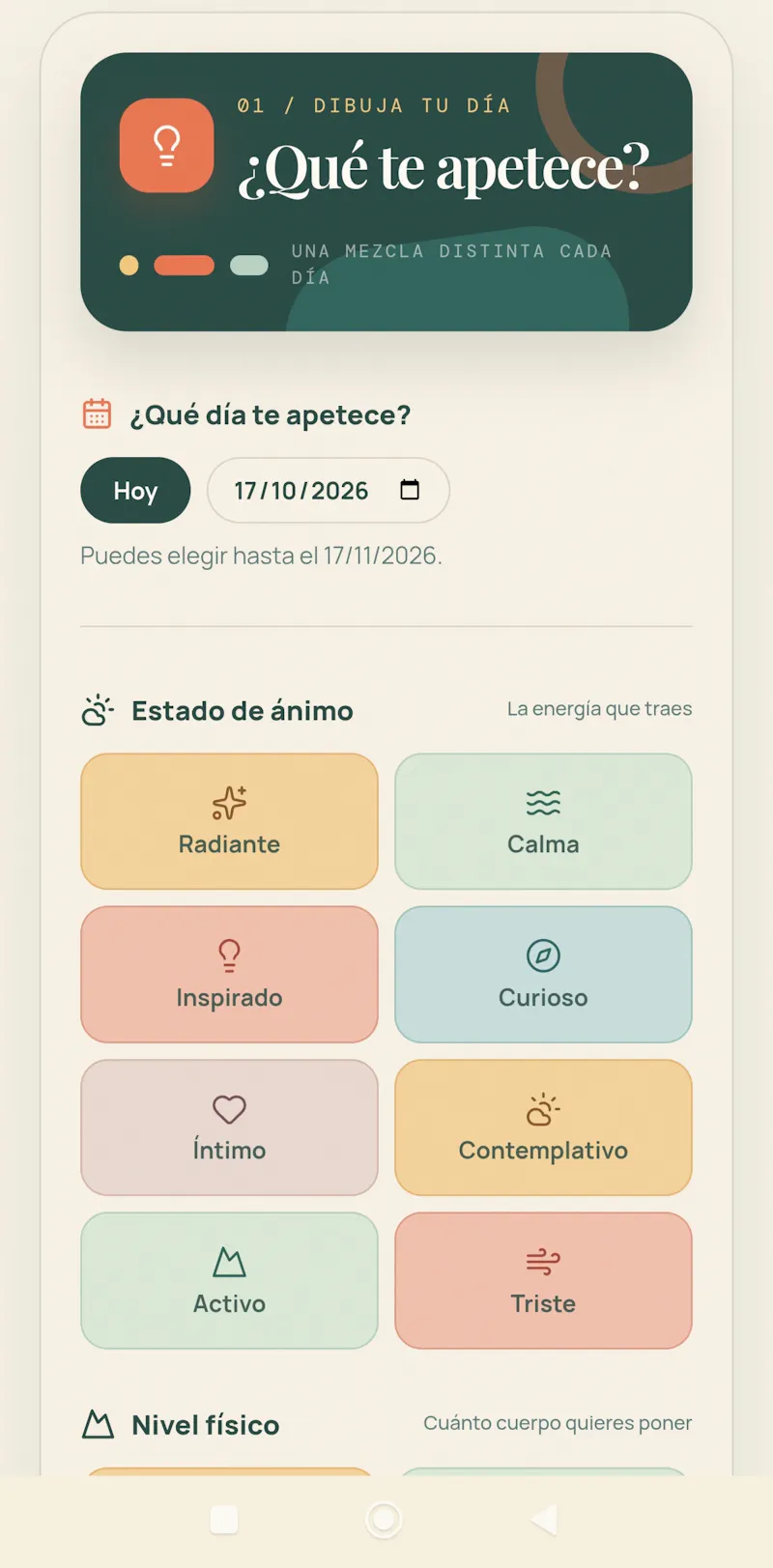
Task: Open the date field showing 17/10/2026
Action: [329, 491]
